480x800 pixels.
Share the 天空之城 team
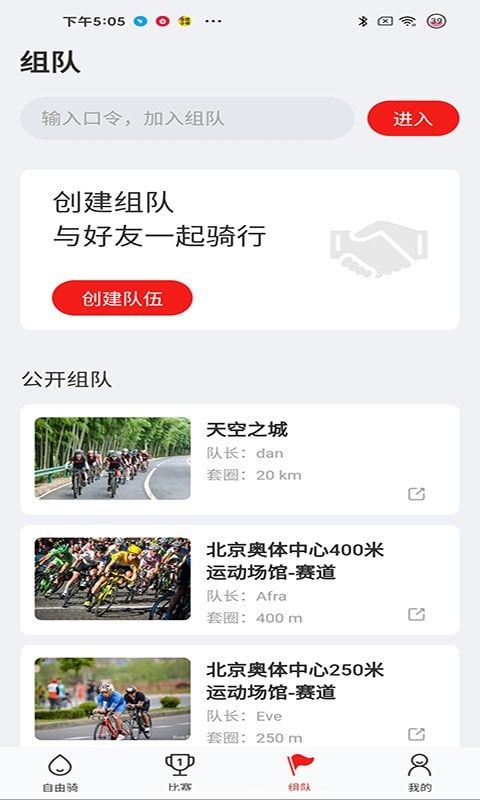(x=416, y=494)
